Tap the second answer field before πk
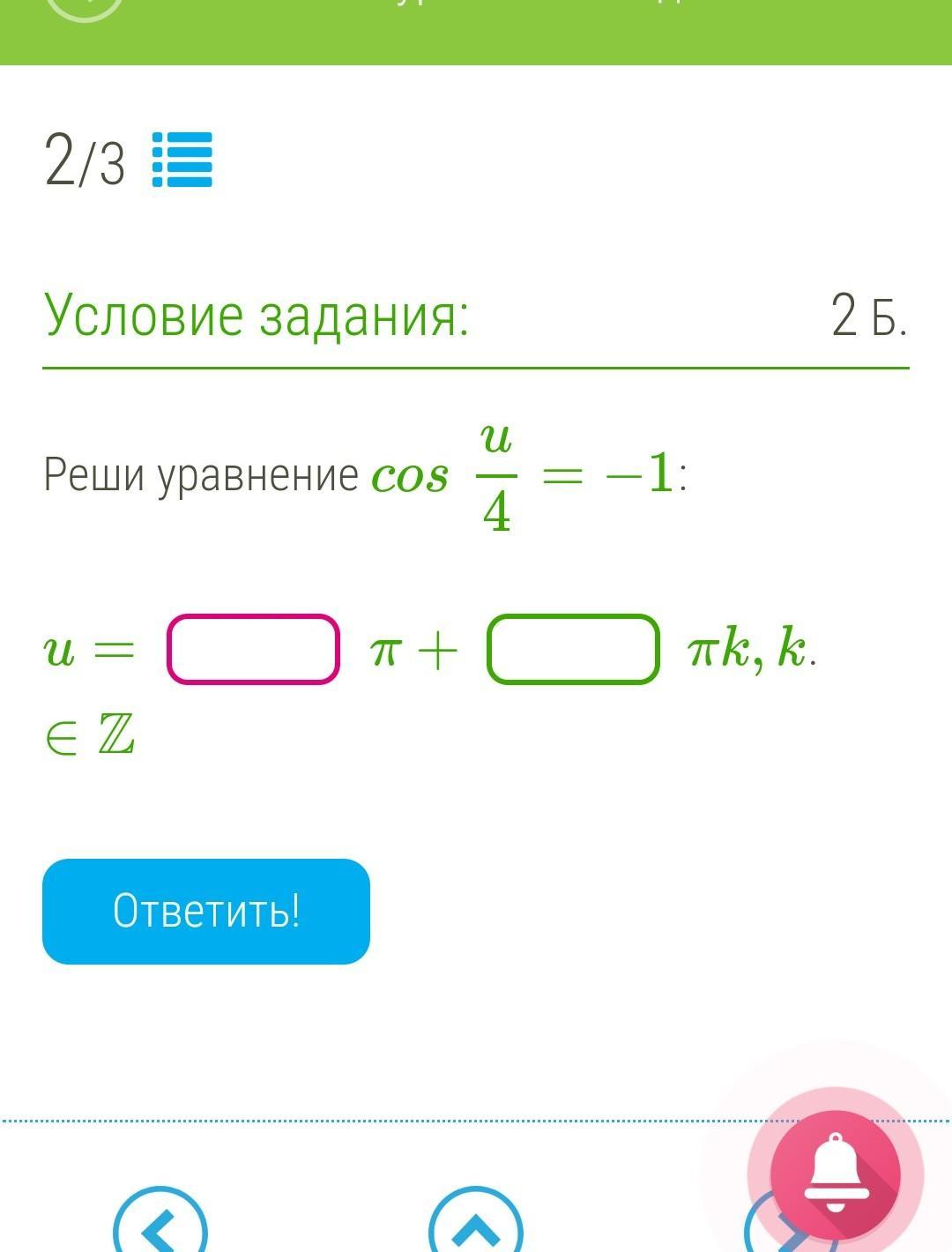Viewport: 952px width, 1252px height. [x=573, y=650]
